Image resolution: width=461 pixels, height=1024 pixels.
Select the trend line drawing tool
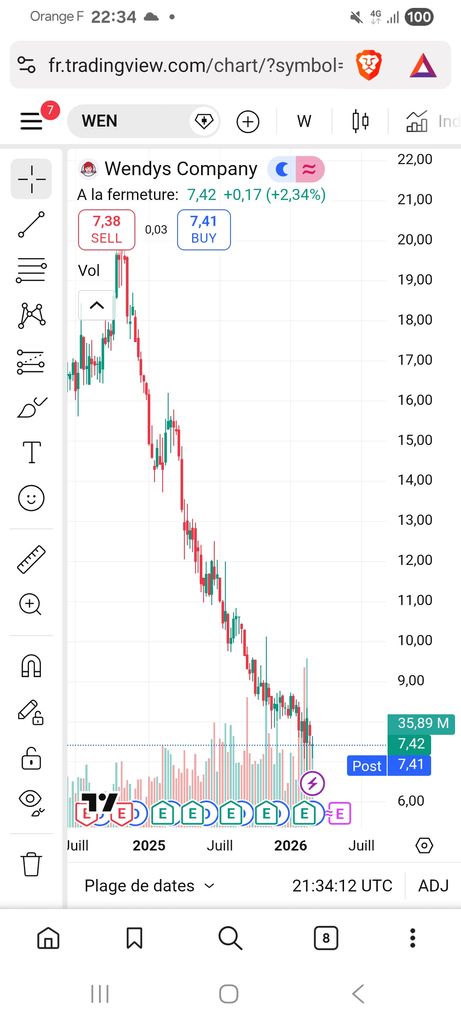pyautogui.click(x=31, y=224)
